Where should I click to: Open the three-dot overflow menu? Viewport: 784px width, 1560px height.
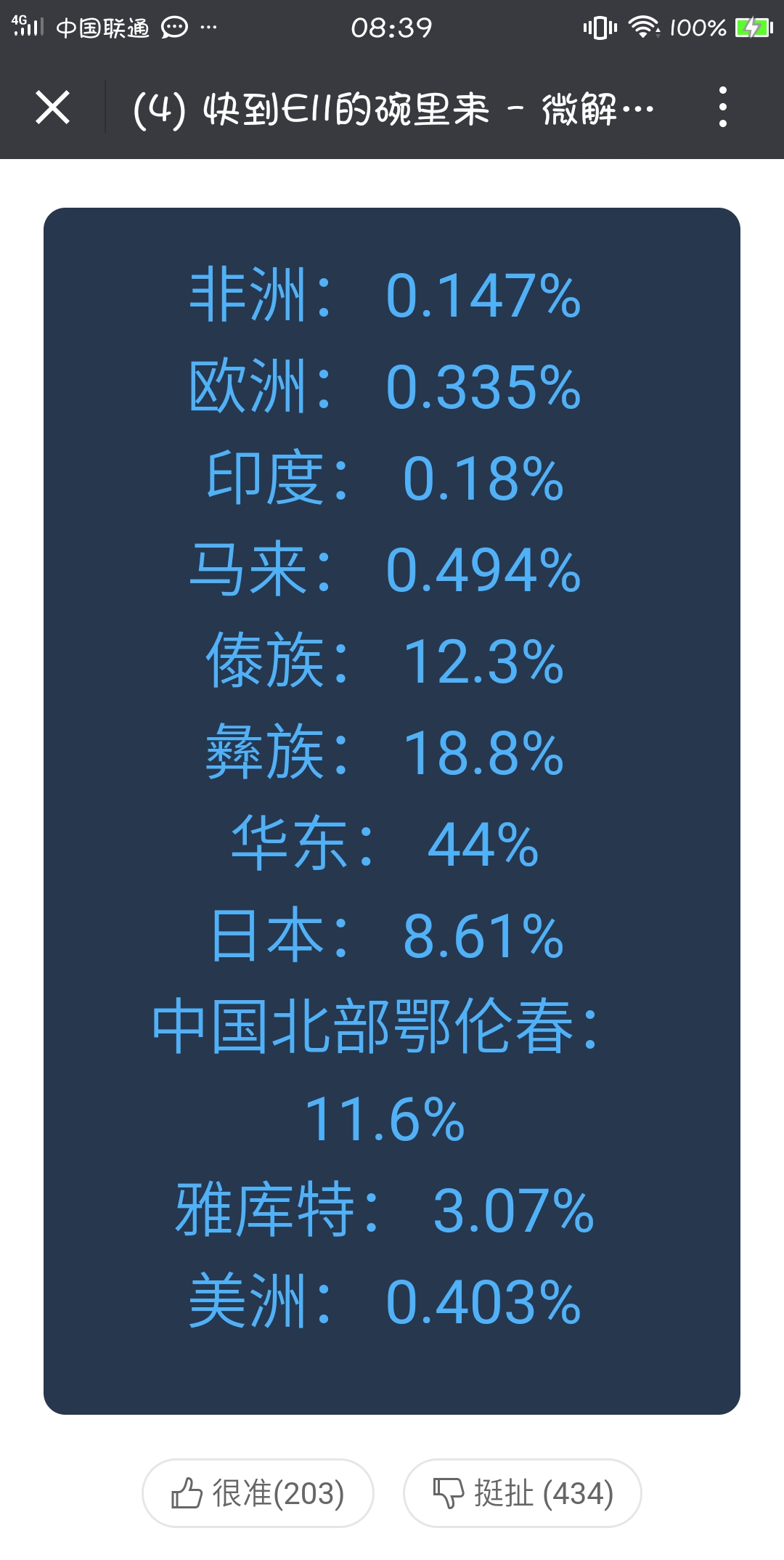point(722,107)
